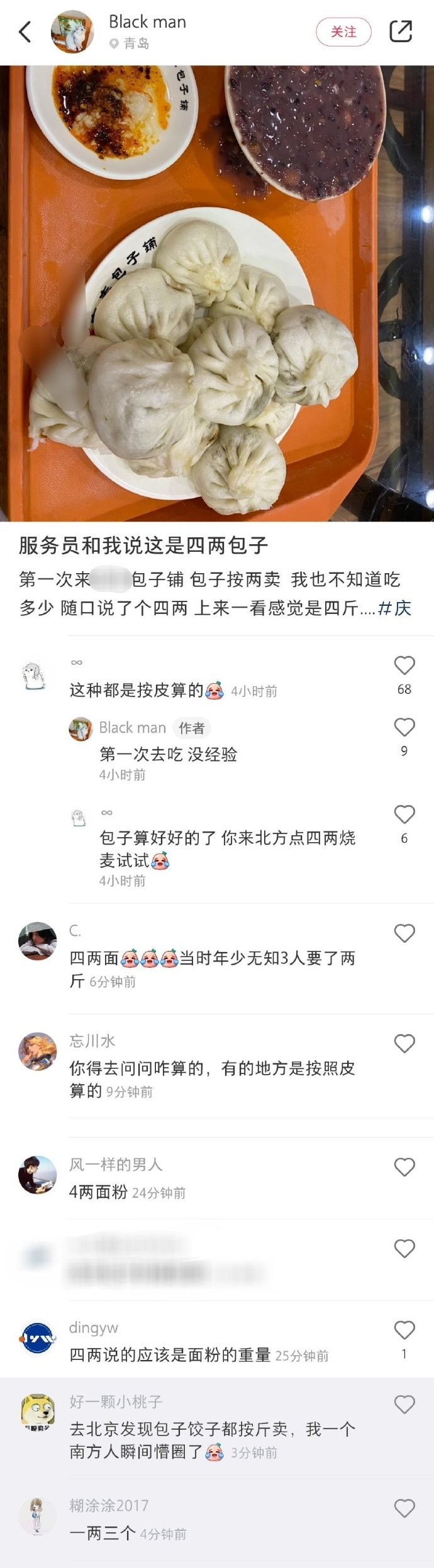Image resolution: width=434 pixels, height=1568 pixels.
Task: Like the author's reply 第一次去吃 没经验
Action: 404,727
